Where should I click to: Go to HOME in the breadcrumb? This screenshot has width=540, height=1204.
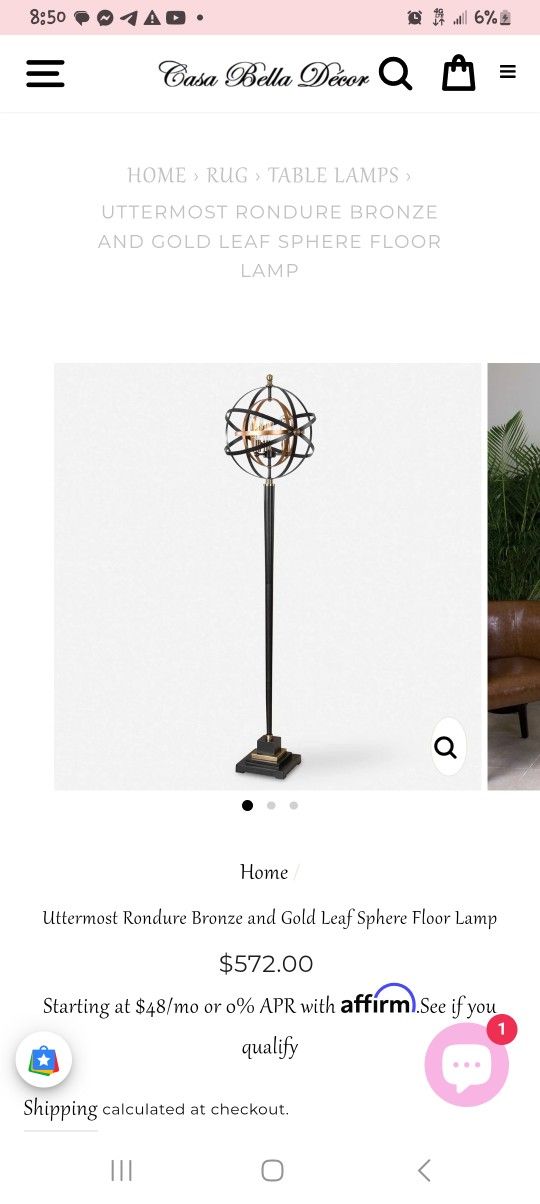point(156,175)
